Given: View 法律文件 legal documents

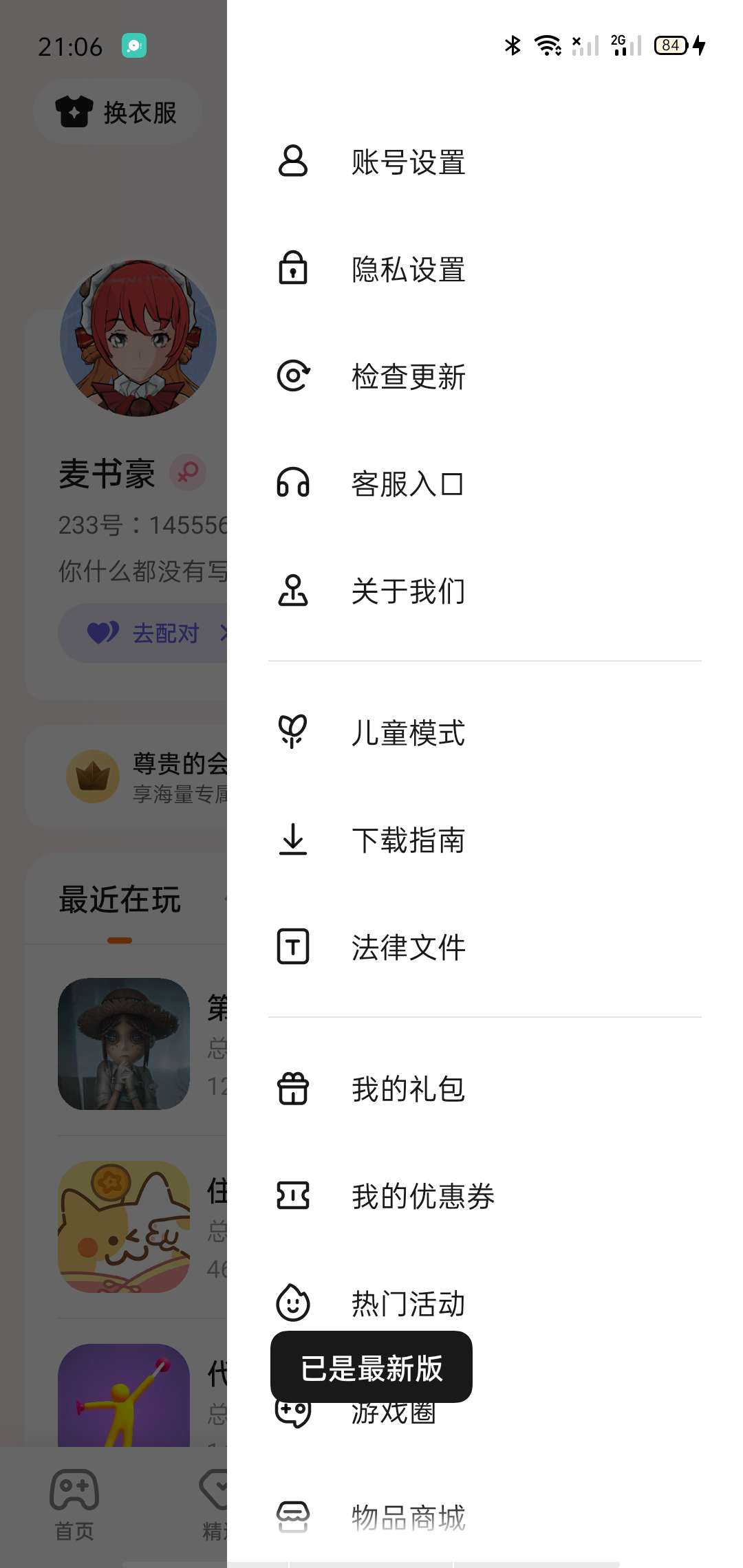Looking at the screenshot, I should (408, 948).
